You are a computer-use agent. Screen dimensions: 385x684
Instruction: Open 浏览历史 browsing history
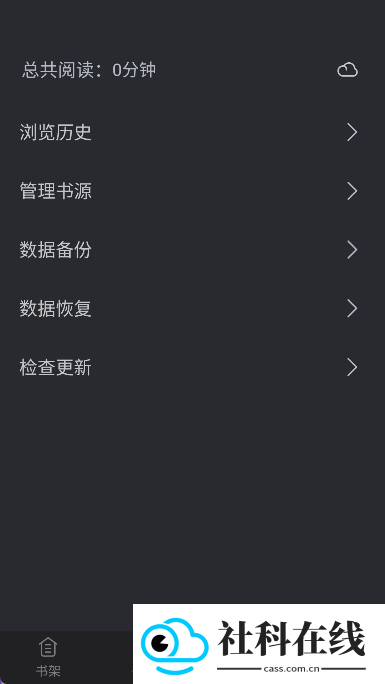192,132
